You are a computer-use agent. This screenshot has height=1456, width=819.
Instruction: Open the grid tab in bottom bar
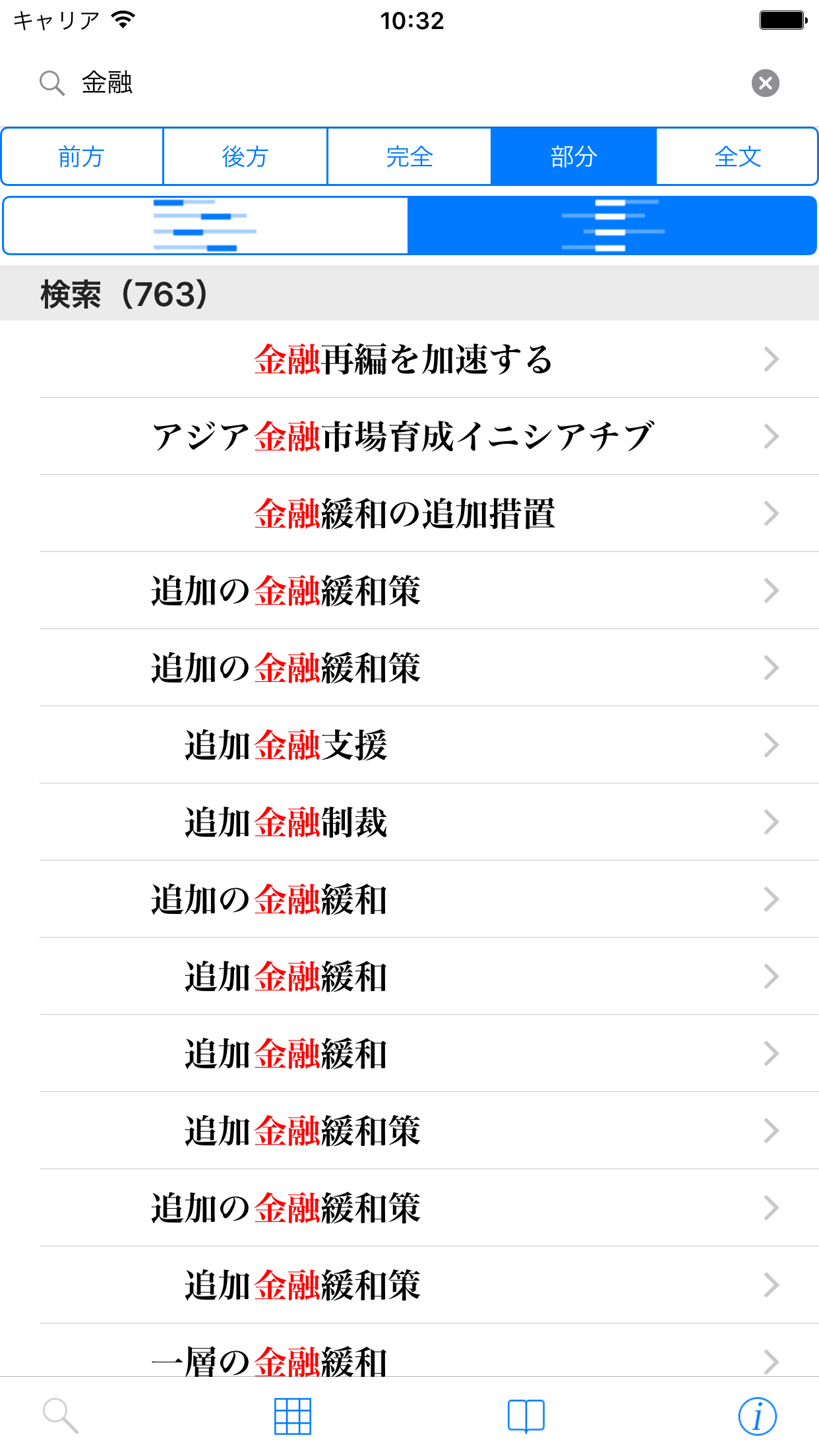click(x=293, y=1416)
